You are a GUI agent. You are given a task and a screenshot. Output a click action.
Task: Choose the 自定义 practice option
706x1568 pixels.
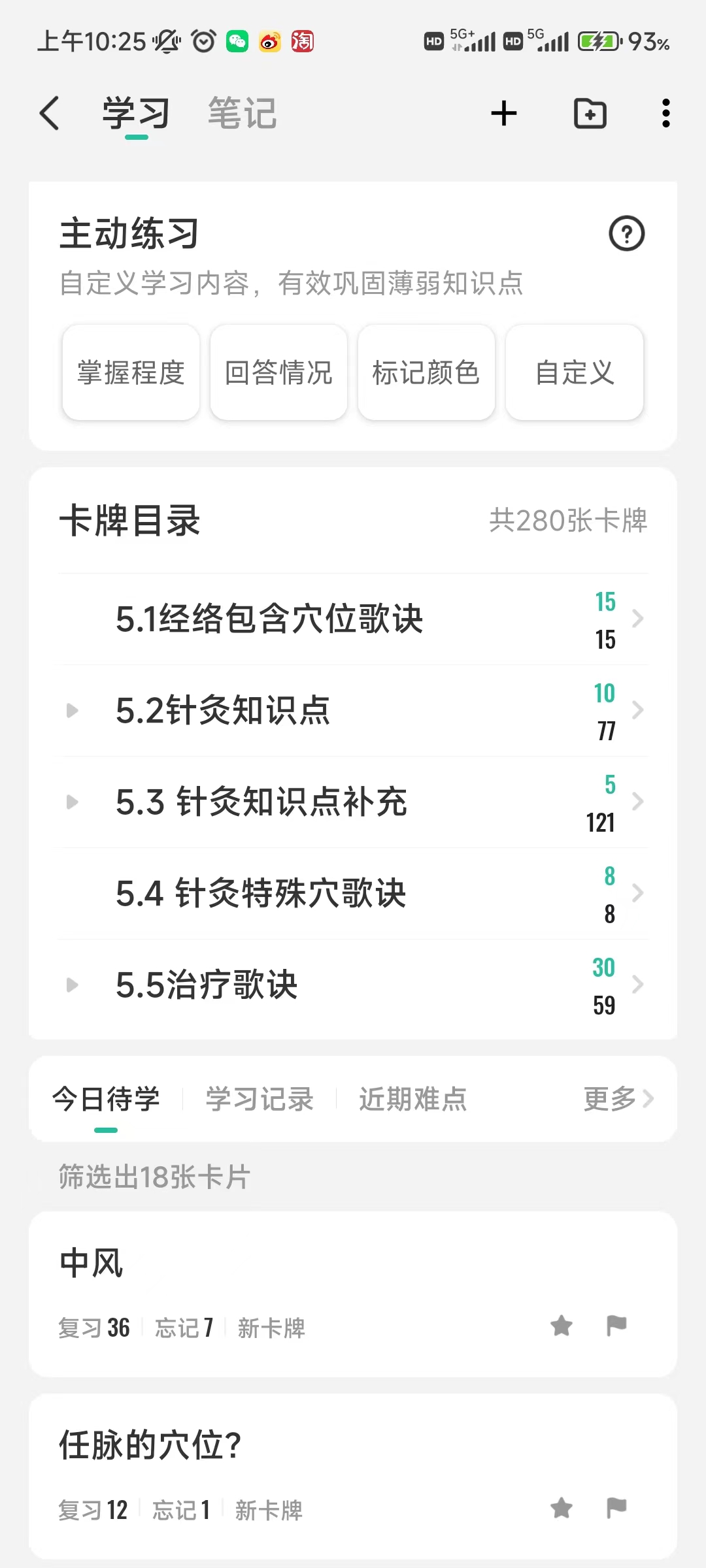coord(575,372)
